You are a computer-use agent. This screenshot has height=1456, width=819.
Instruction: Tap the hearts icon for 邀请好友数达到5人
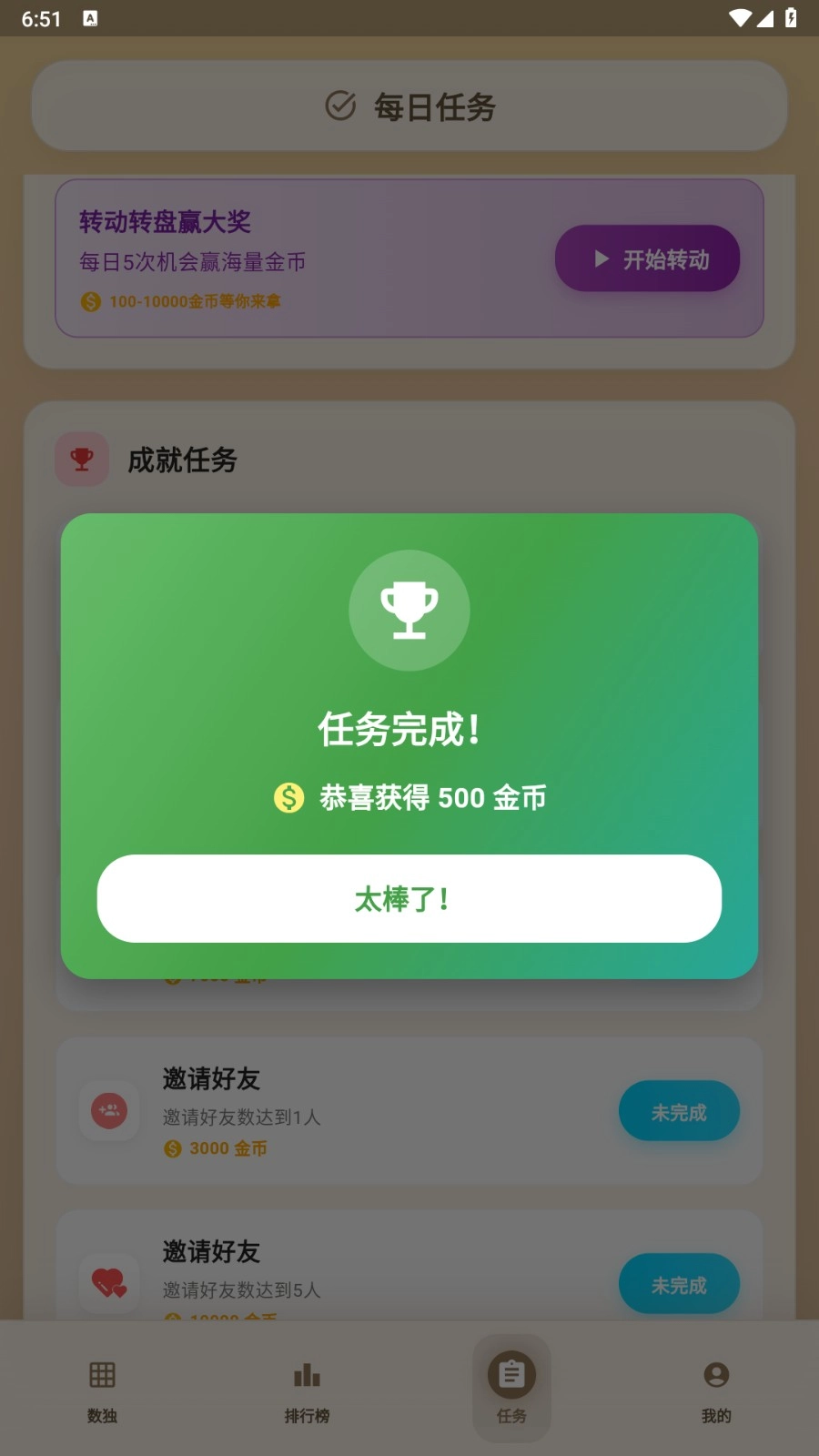(x=109, y=1283)
